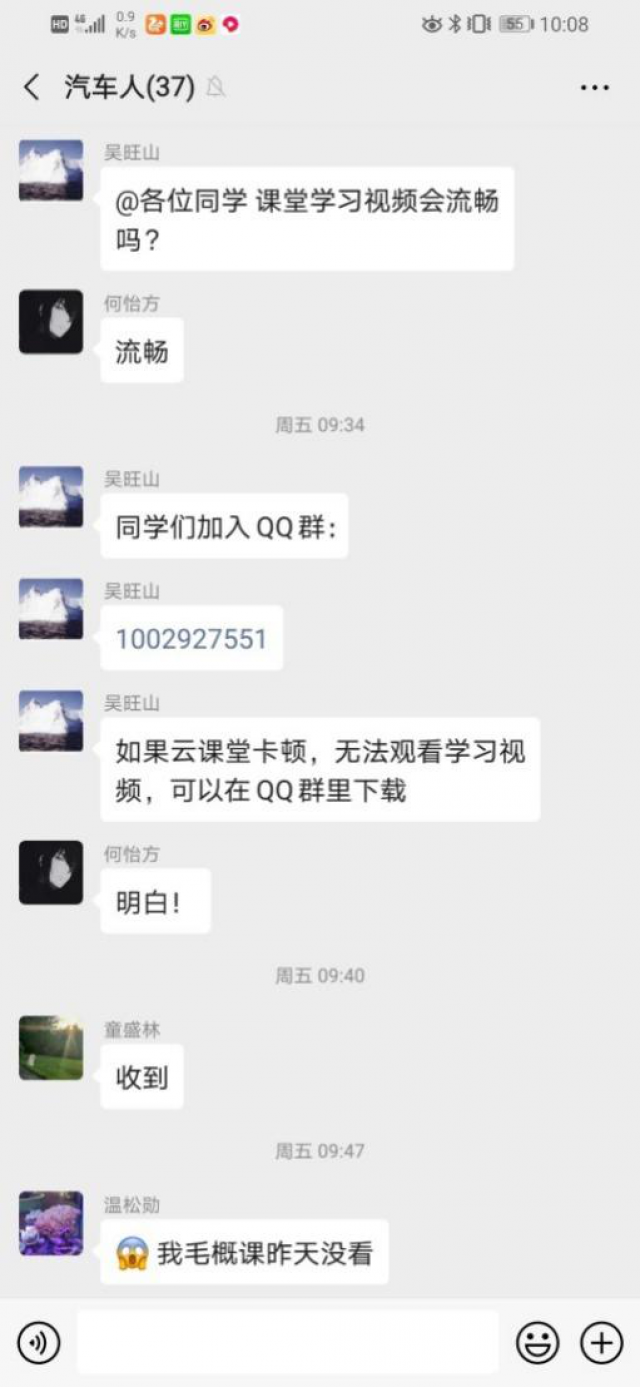Open the plus attachment menu

[x=601, y=1343]
